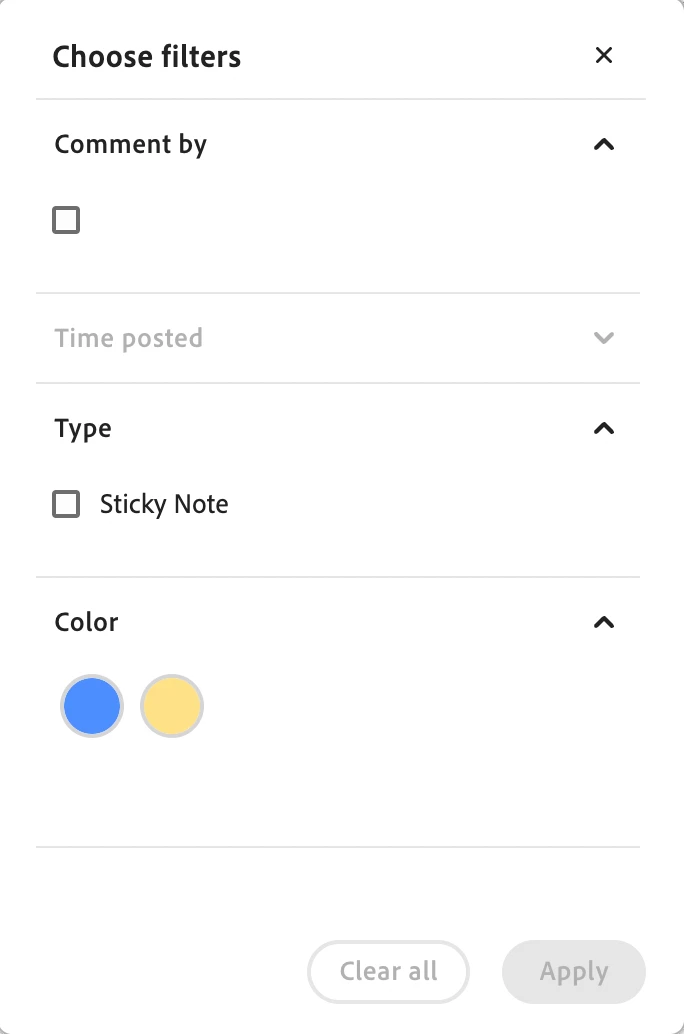Check the box under Comment by
Image resolution: width=684 pixels, height=1034 pixels.
pos(66,220)
